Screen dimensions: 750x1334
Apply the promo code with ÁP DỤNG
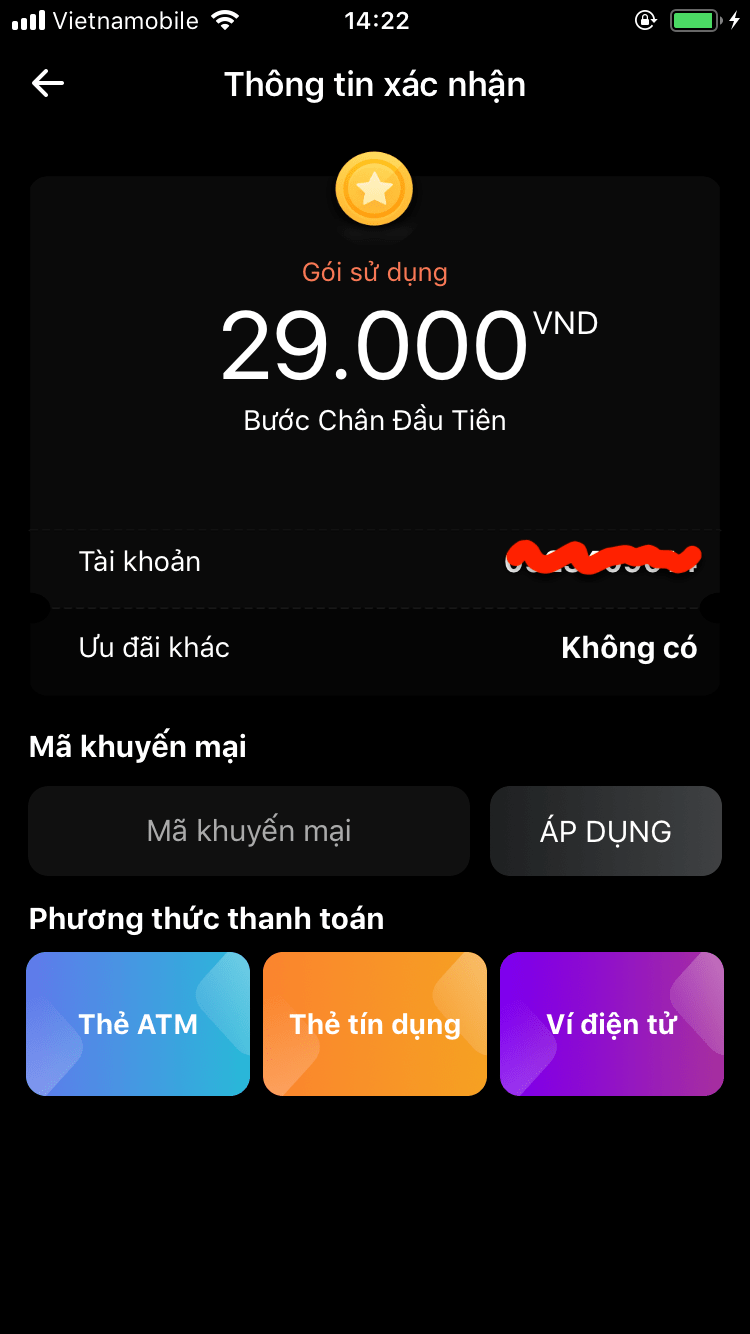(x=605, y=831)
